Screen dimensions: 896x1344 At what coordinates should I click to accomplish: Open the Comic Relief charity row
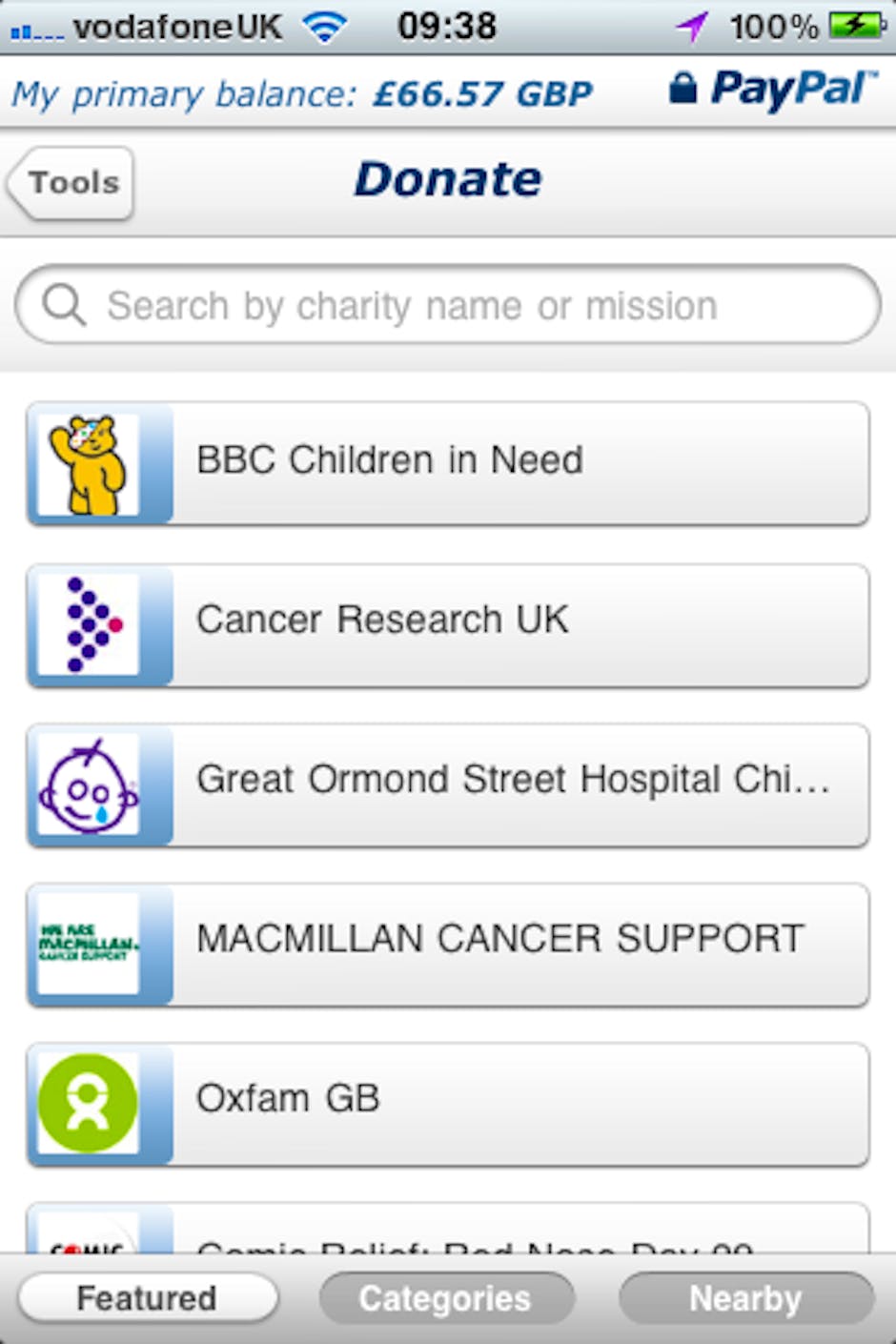[448, 1234]
